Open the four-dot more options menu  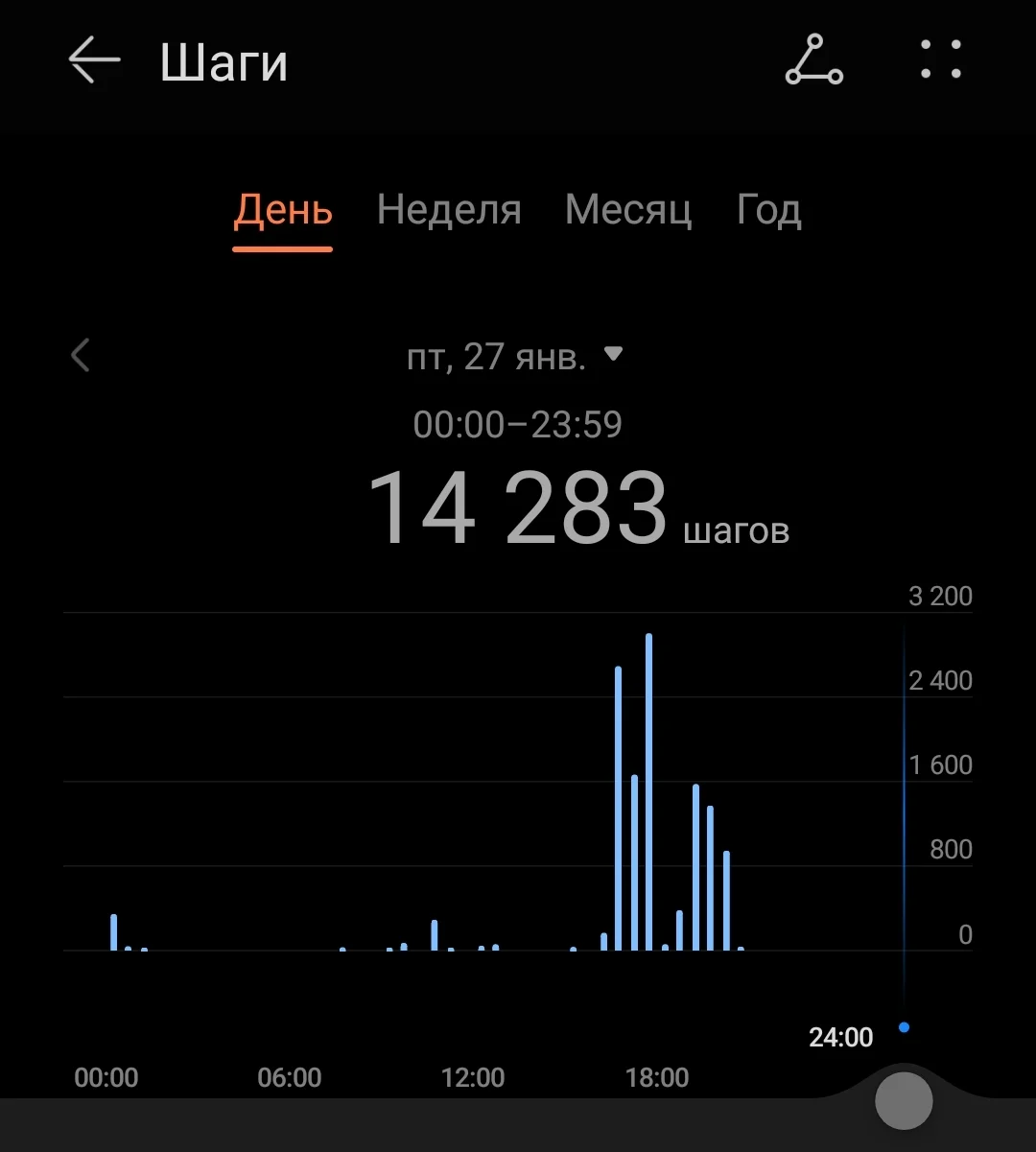pyautogui.click(x=940, y=60)
